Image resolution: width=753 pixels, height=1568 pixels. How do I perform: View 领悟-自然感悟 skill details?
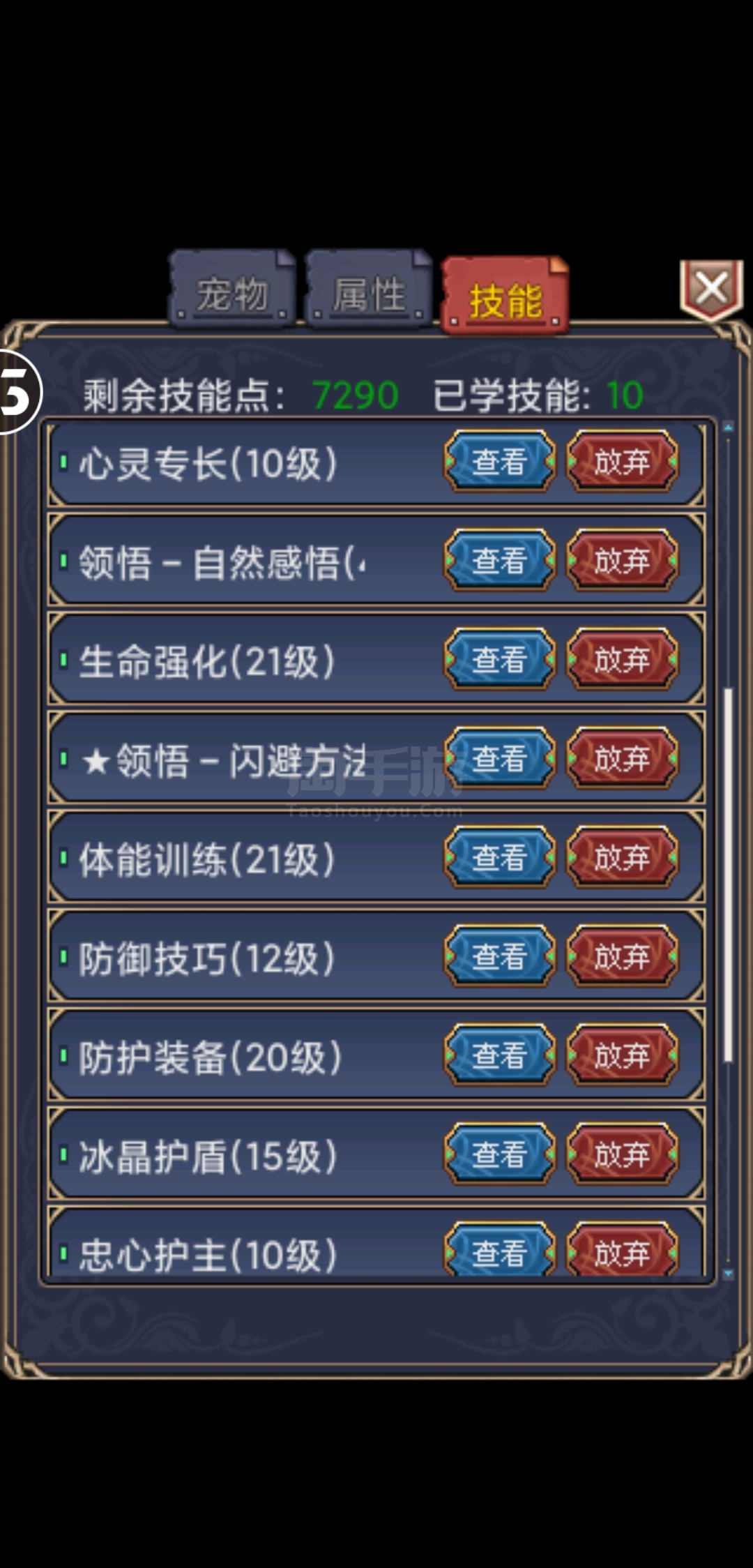(500, 560)
